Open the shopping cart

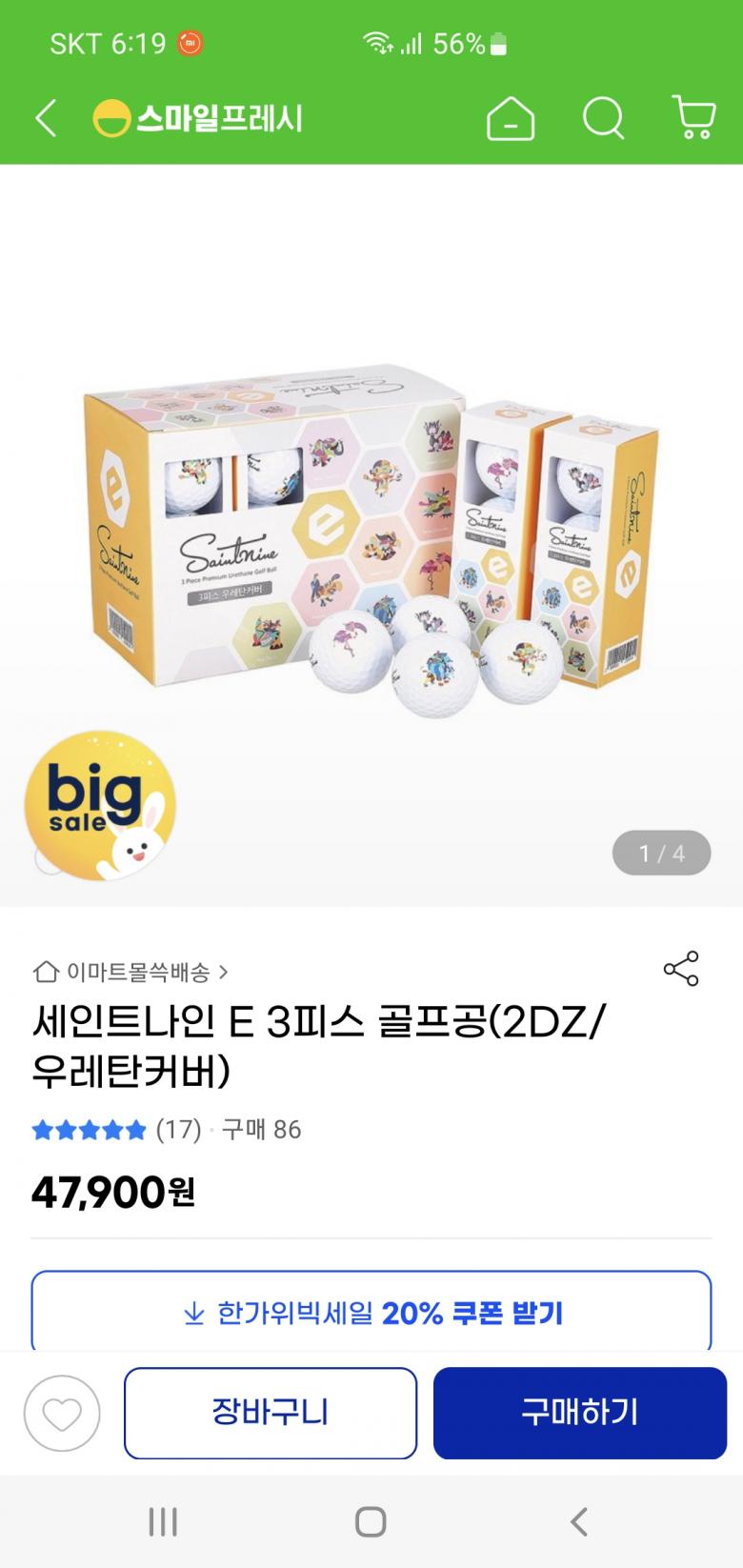[693, 119]
